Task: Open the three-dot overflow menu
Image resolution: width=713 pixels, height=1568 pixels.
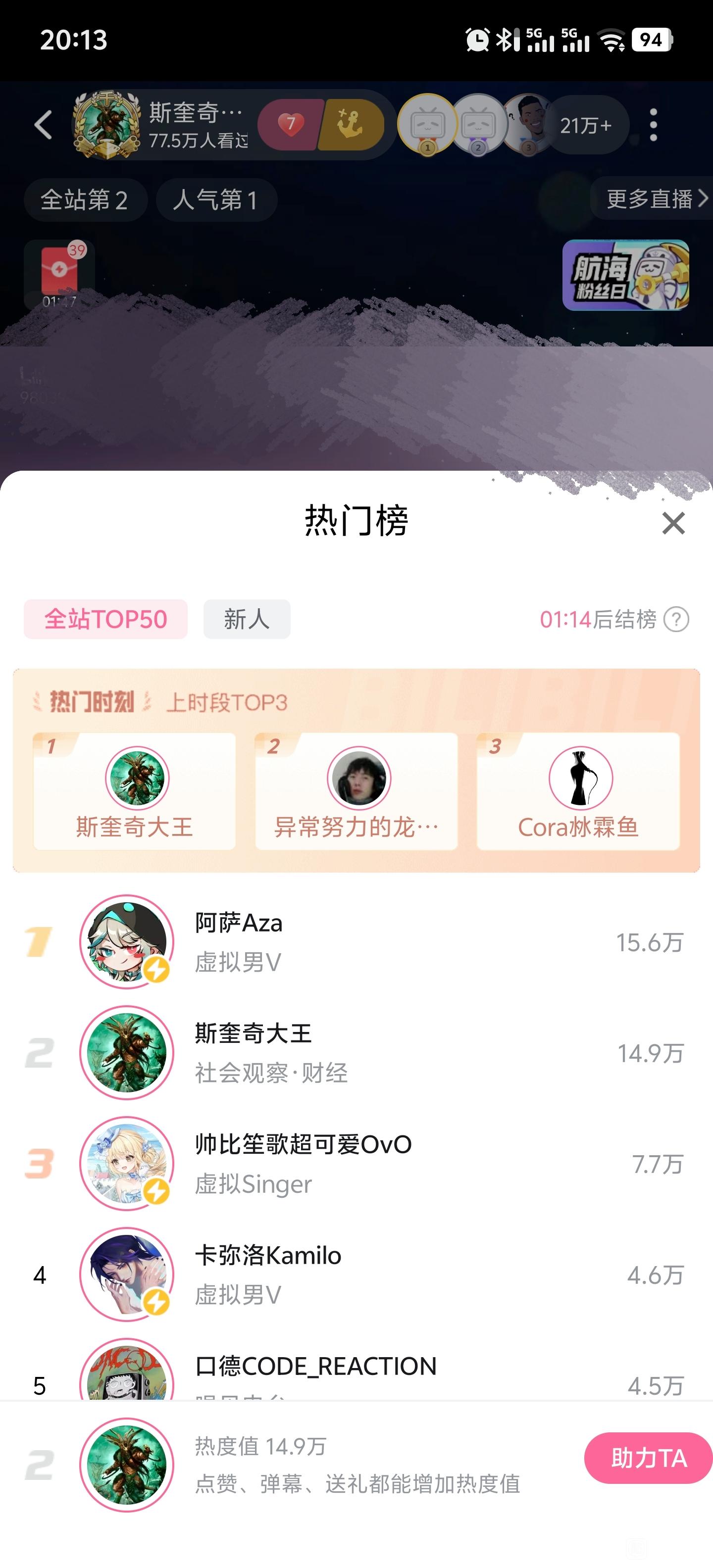Action: point(653,125)
